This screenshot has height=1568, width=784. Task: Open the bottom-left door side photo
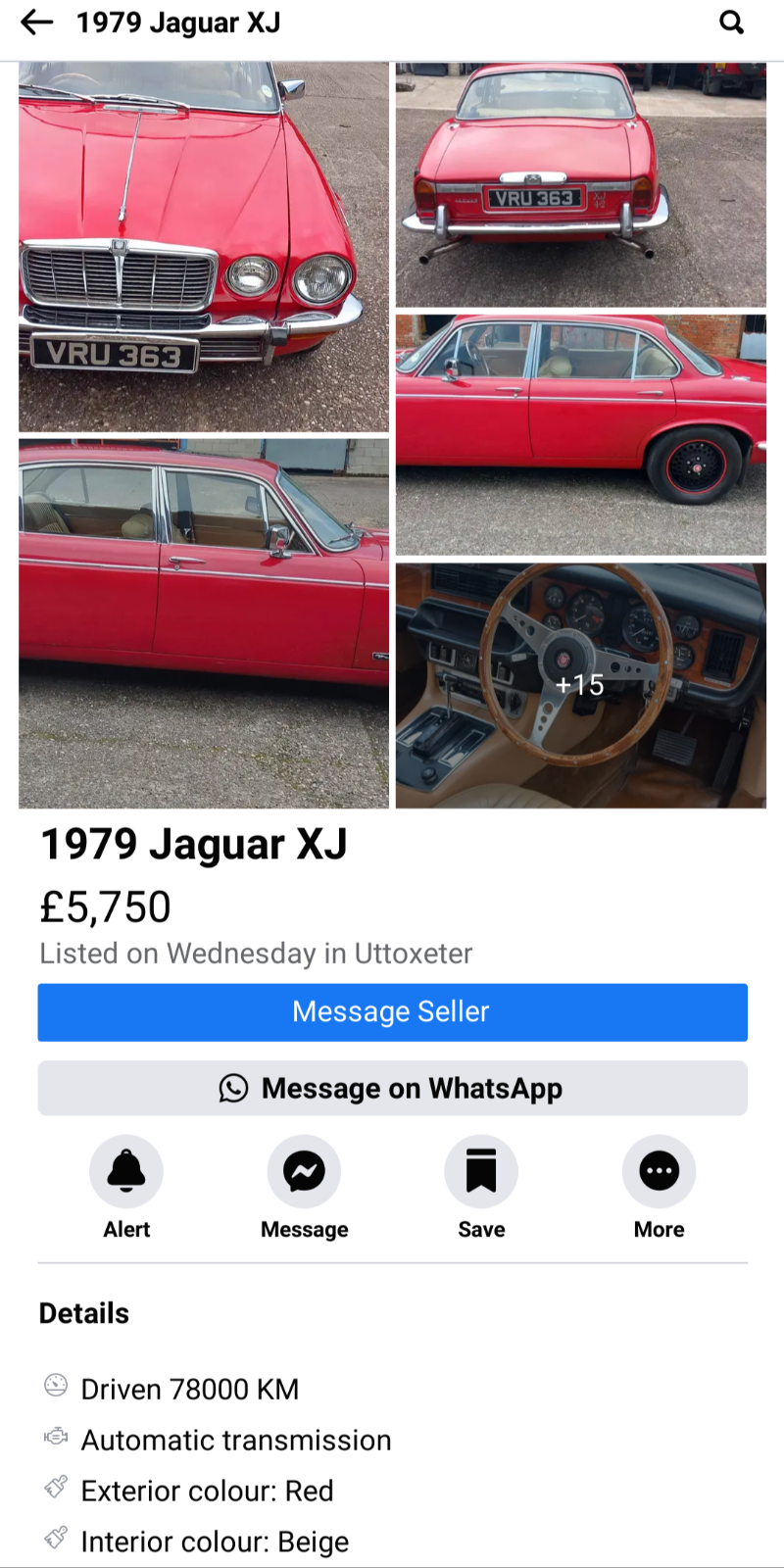tap(204, 623)
